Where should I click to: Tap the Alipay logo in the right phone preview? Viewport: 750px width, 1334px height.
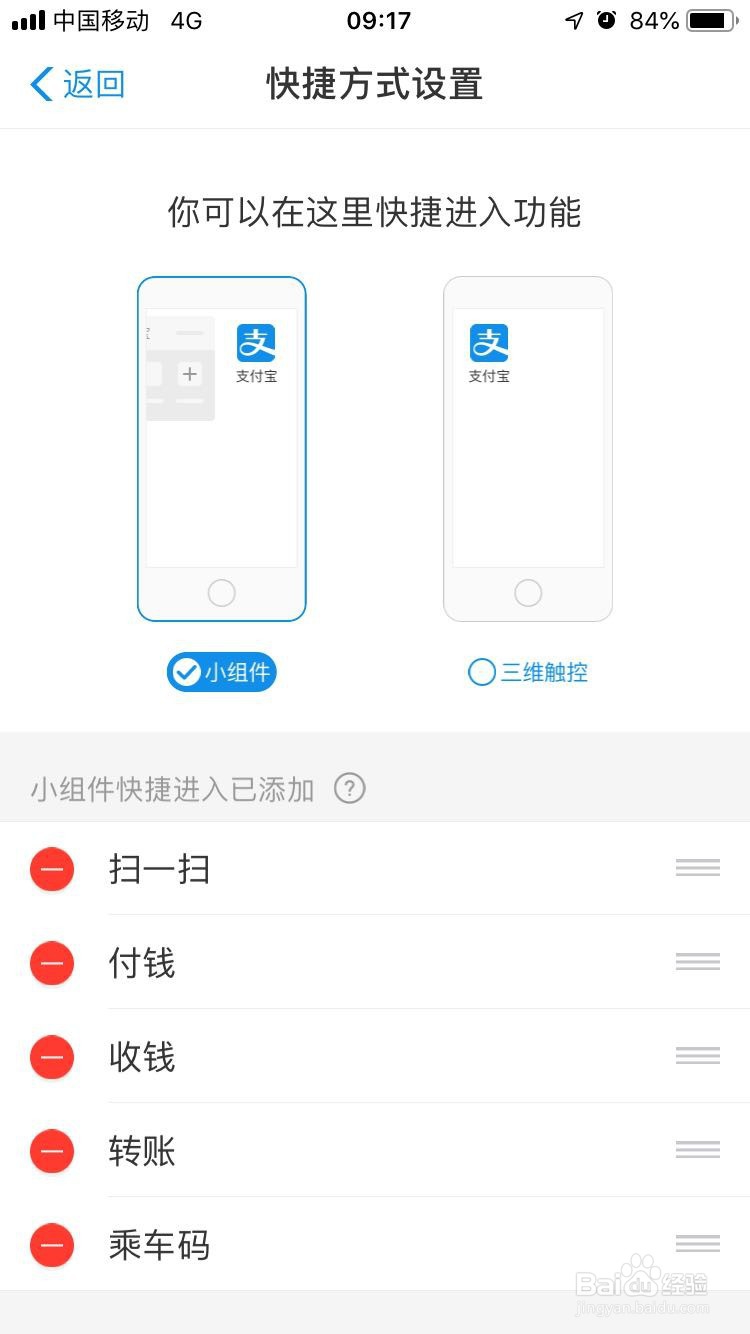(488, 343)
